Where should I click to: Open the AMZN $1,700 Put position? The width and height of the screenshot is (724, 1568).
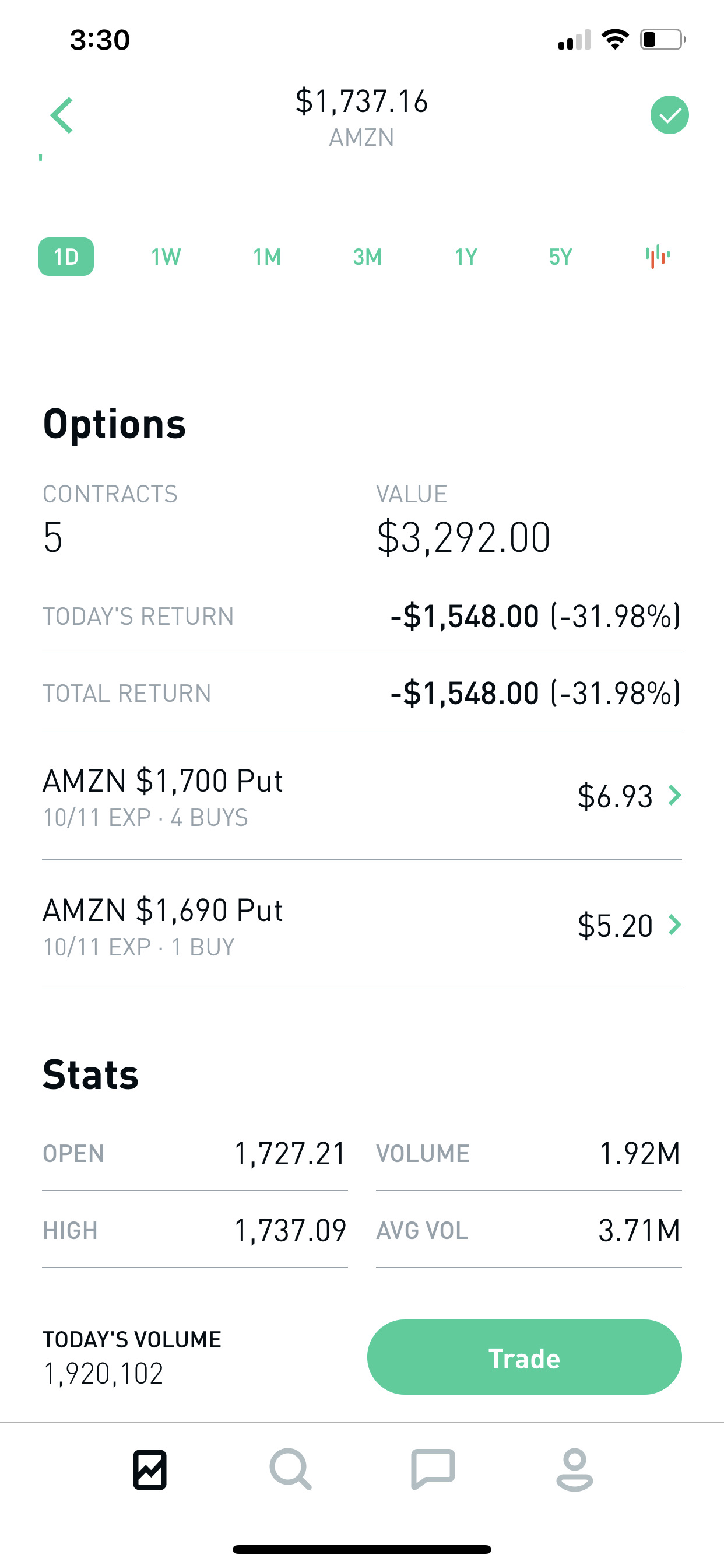[362, 796]
